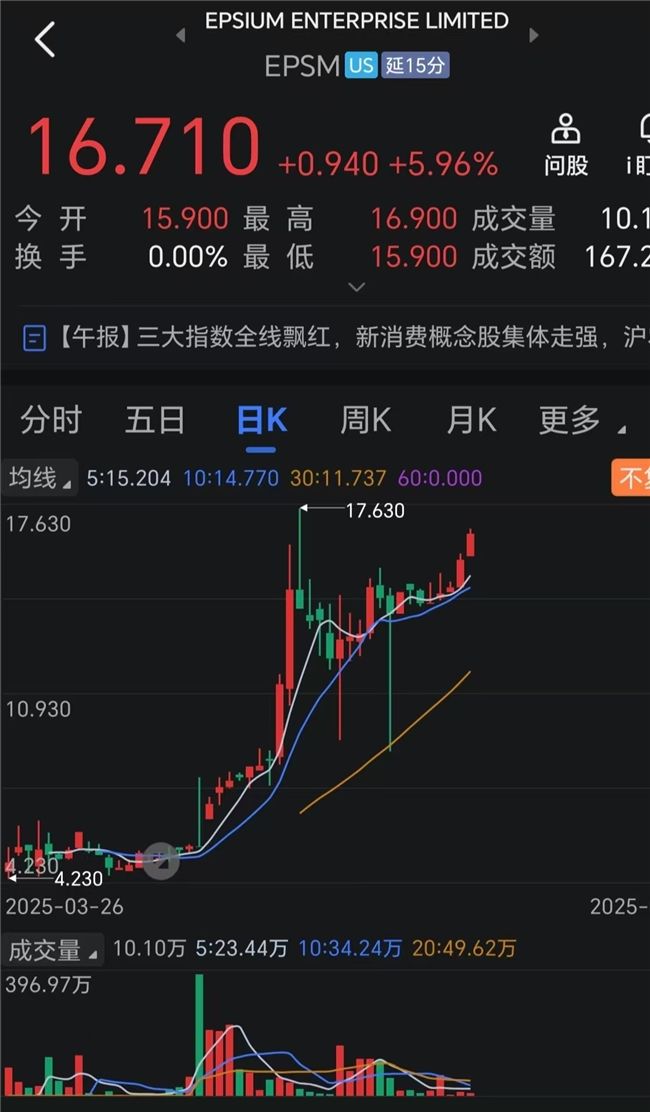This screenshot has height=1112, width=650.
Task: Open the 问股 stock assistant
Action: point(566,146)
